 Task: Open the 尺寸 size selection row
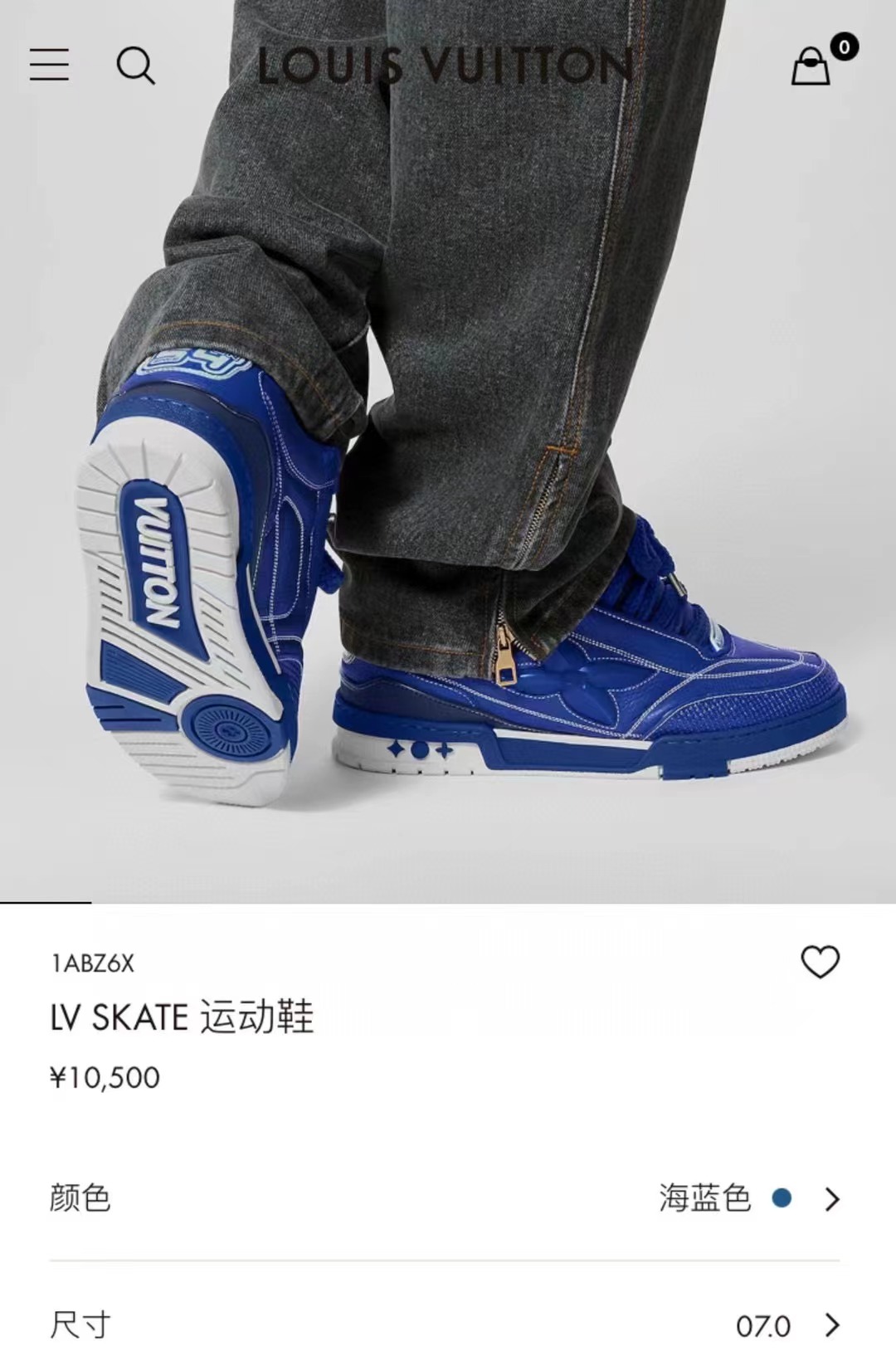[445, 1325]
